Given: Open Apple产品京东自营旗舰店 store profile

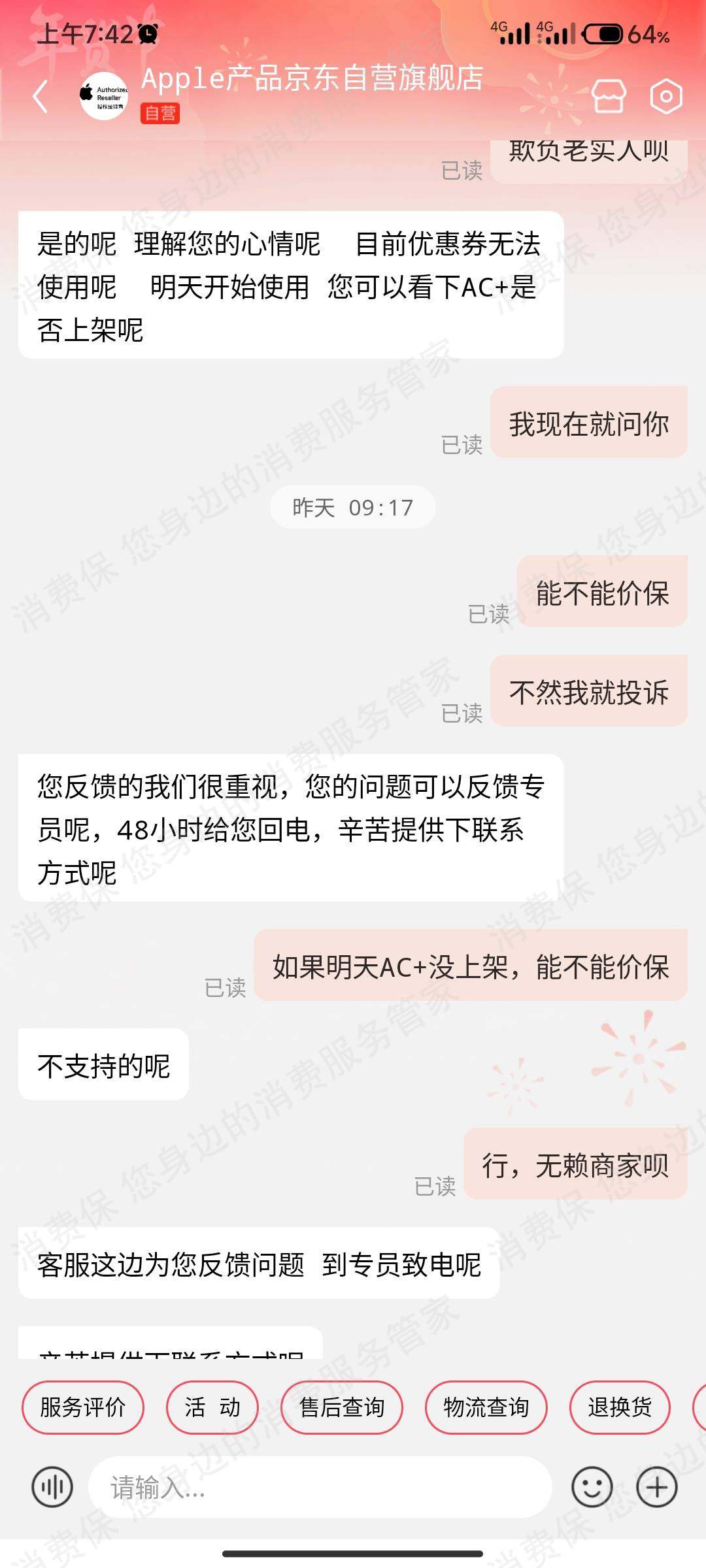Looking at the screenshot, I should click(311, 80).
